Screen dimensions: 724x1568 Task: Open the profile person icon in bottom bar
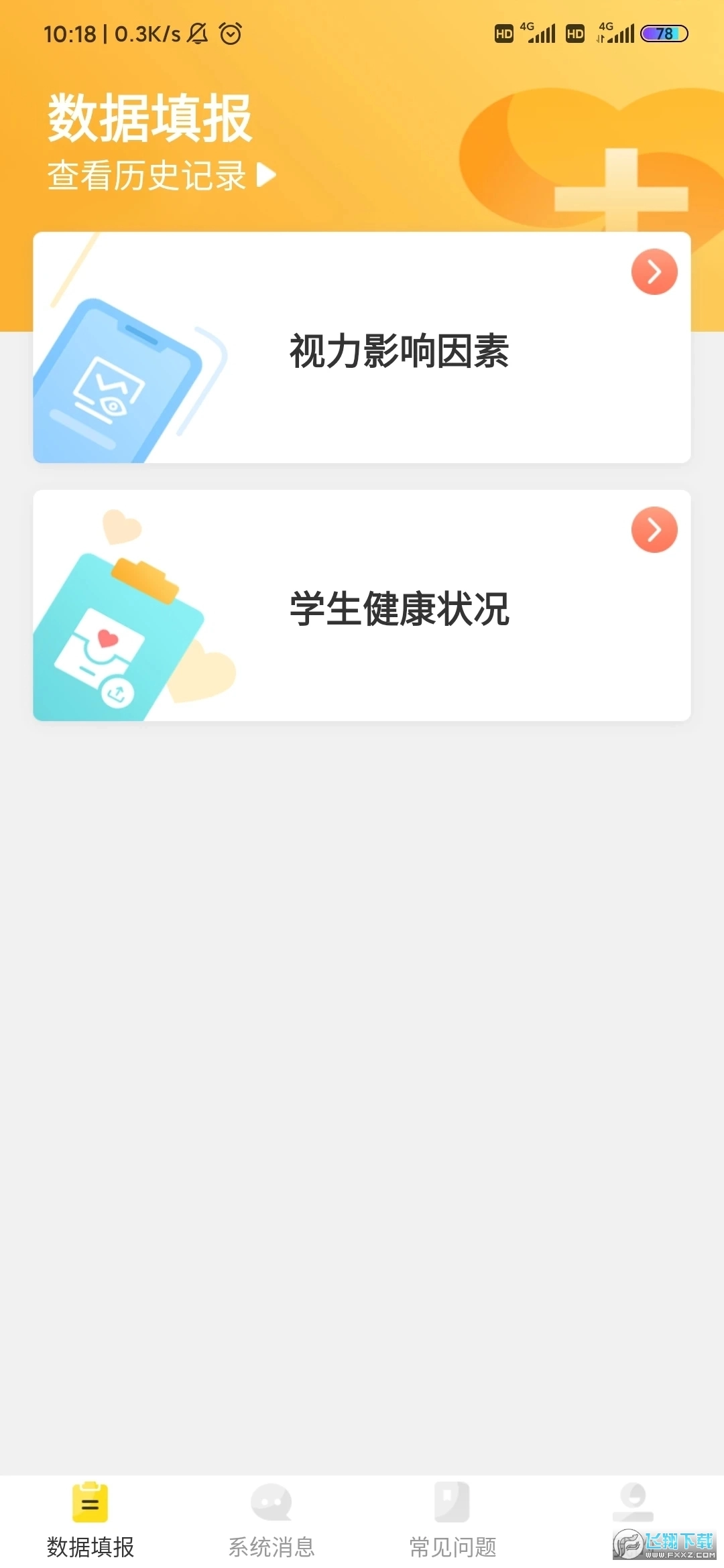[x=633, y=1501]
